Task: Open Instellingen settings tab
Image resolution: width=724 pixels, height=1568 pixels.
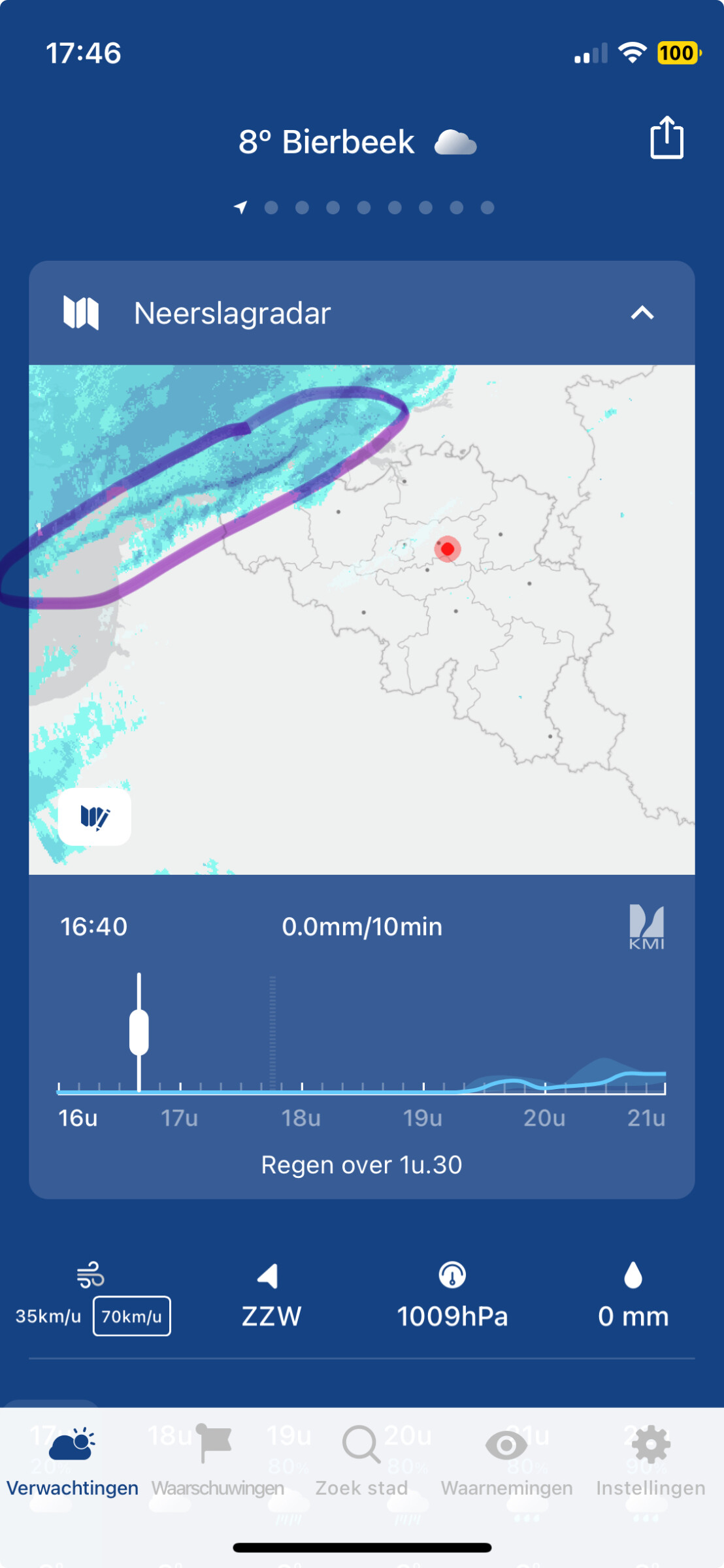Action: click(651, 1463)
